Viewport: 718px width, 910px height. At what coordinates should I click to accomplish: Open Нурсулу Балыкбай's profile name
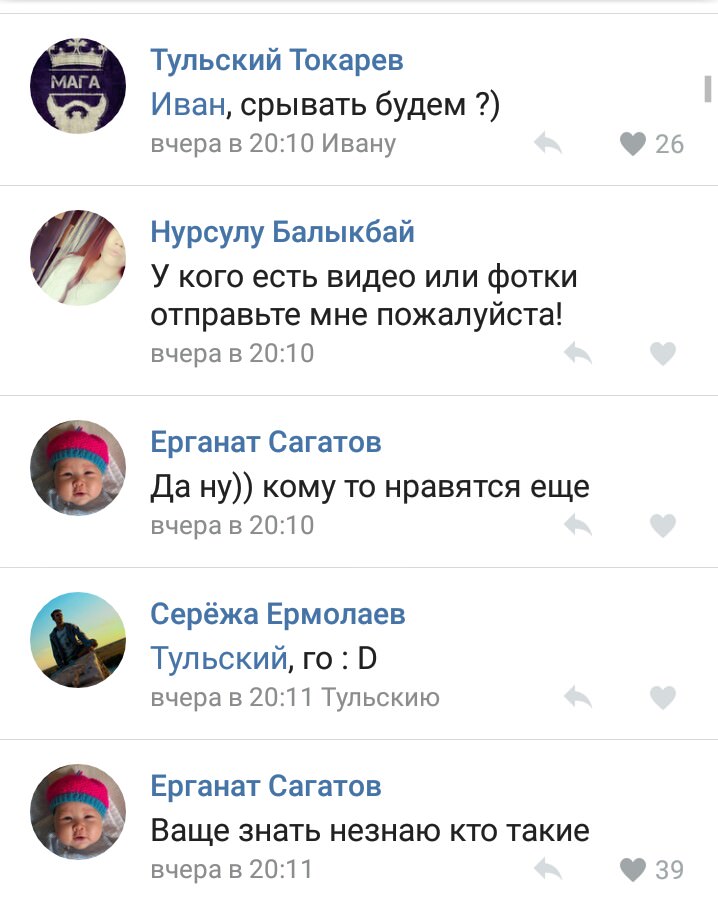(282, 233)
